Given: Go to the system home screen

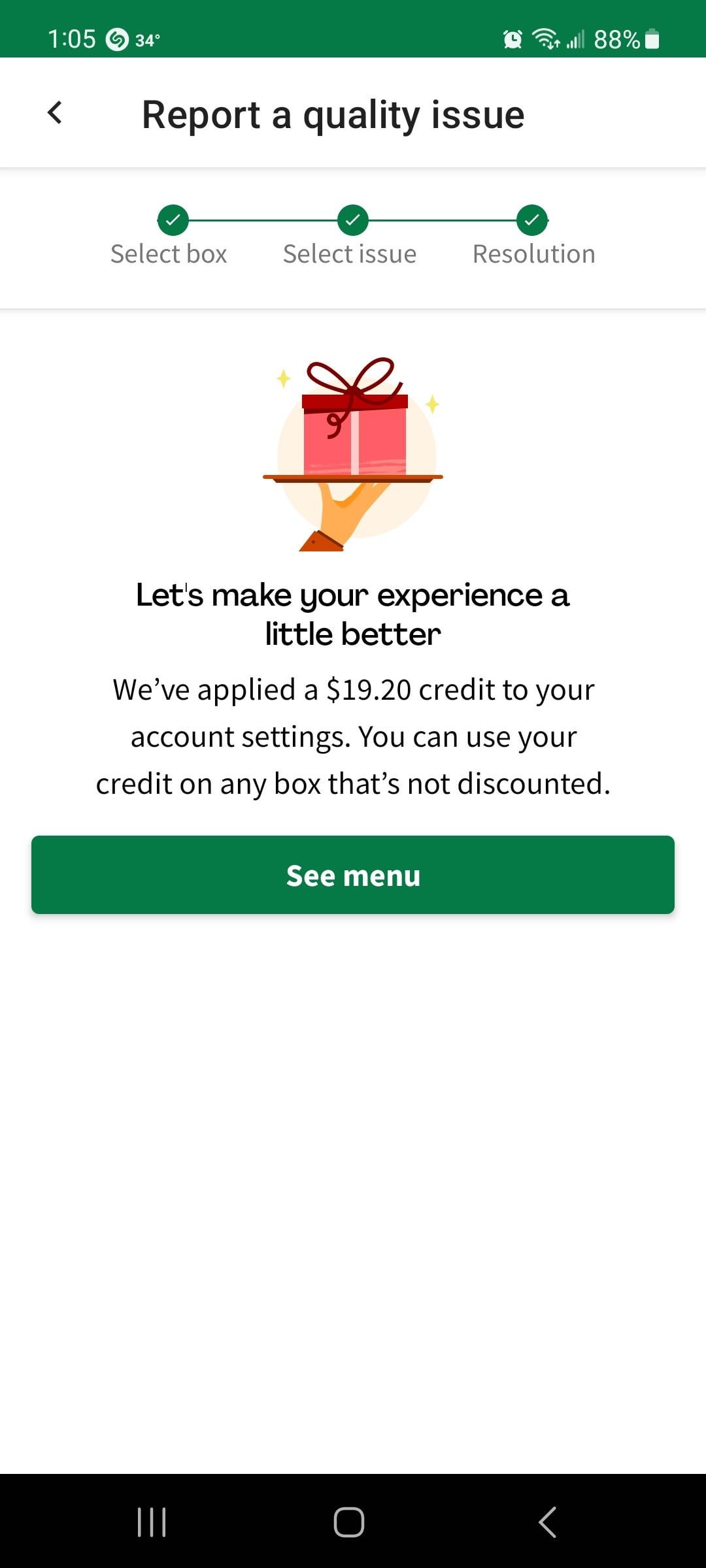Looking at the screenshot, I should click(x=349, y=1522).
